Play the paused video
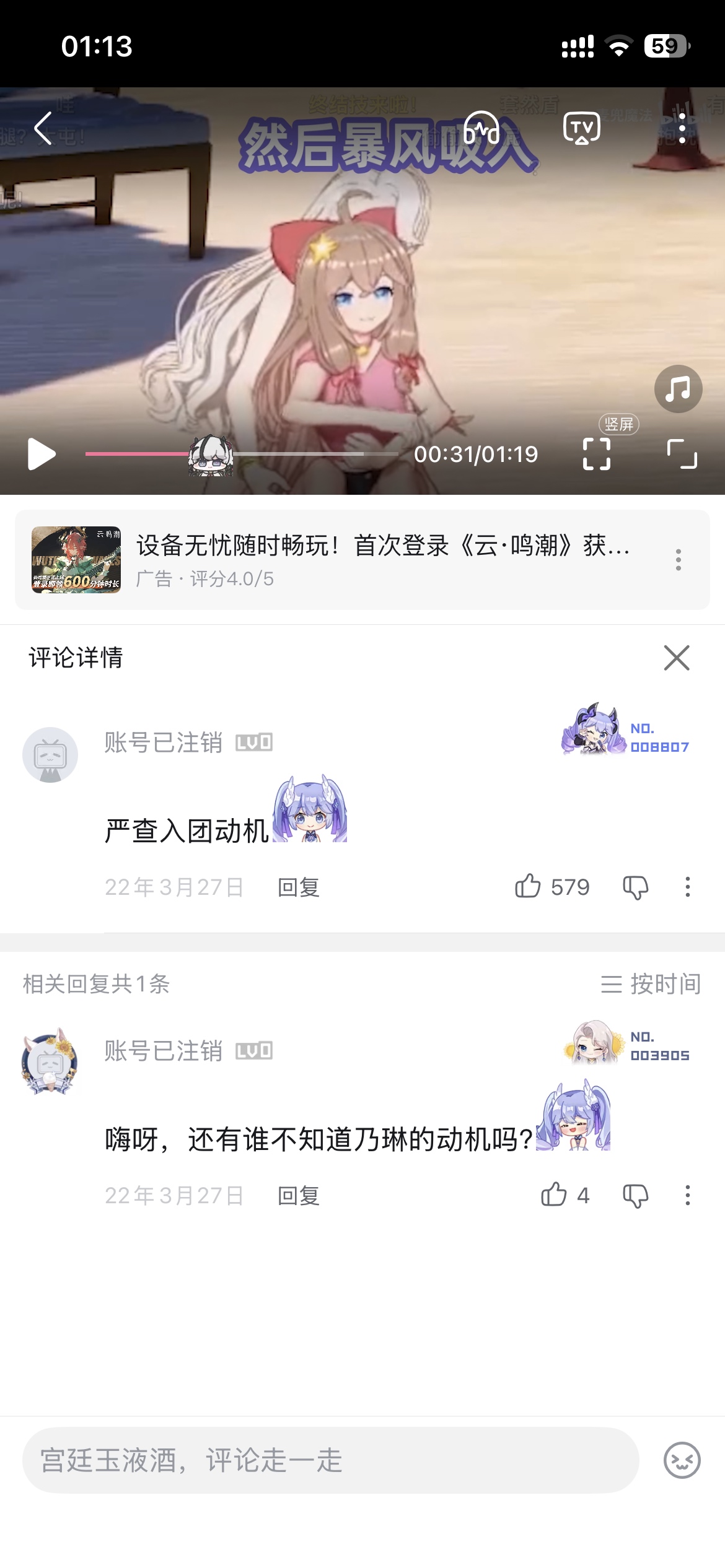 coord(42,454)
